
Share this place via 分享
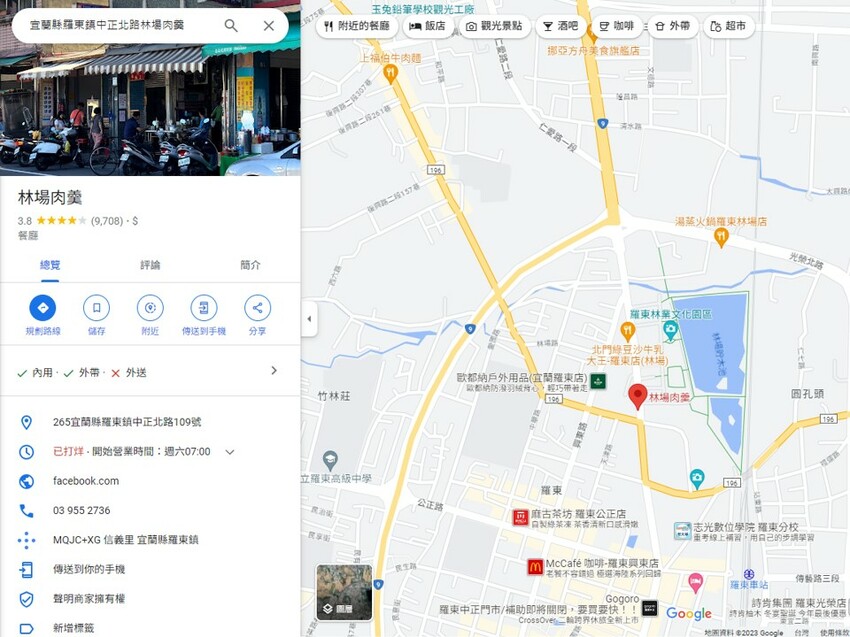(x=257, y=315)
